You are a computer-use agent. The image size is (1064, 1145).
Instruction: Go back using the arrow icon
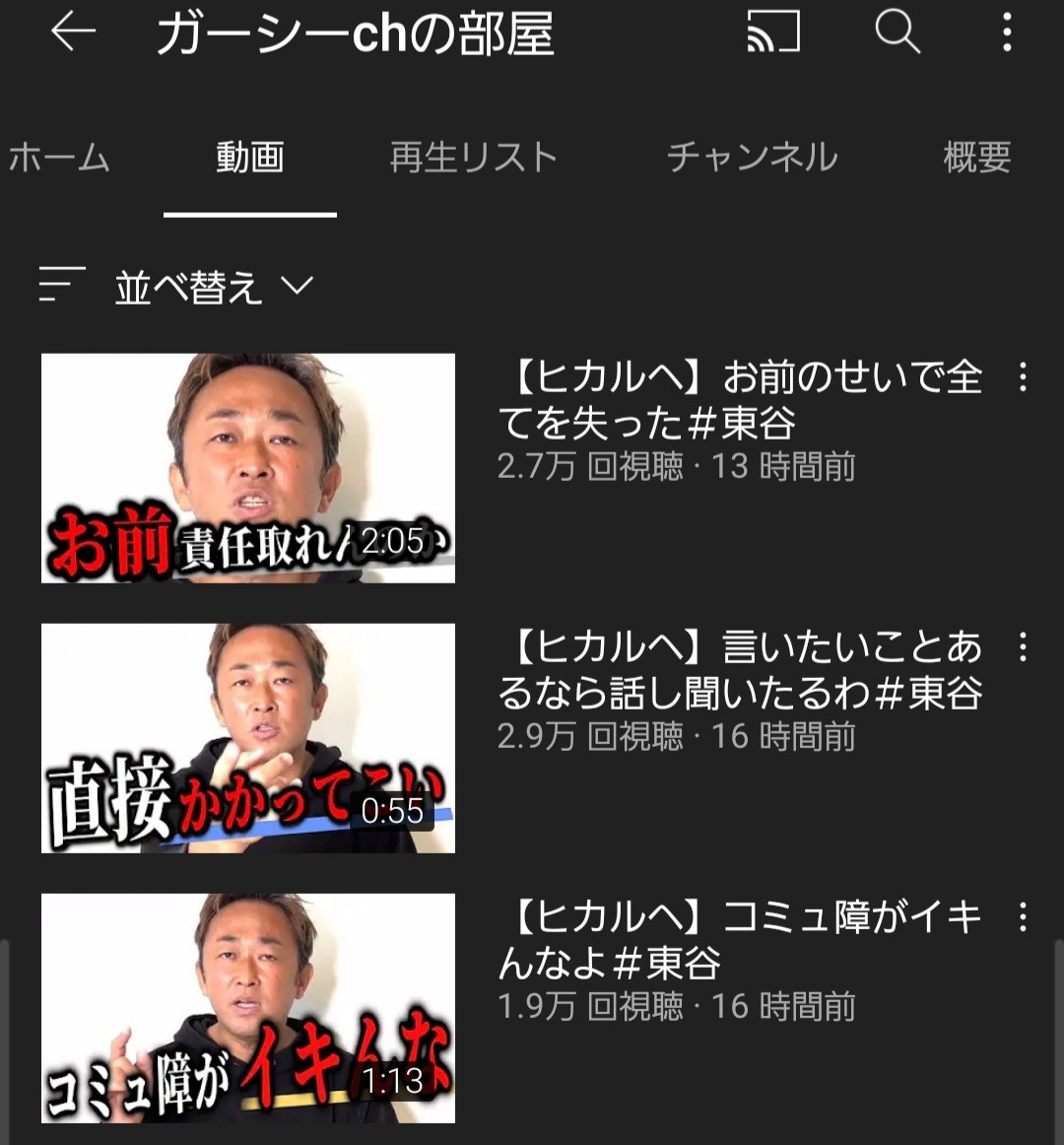coord(73,34)
